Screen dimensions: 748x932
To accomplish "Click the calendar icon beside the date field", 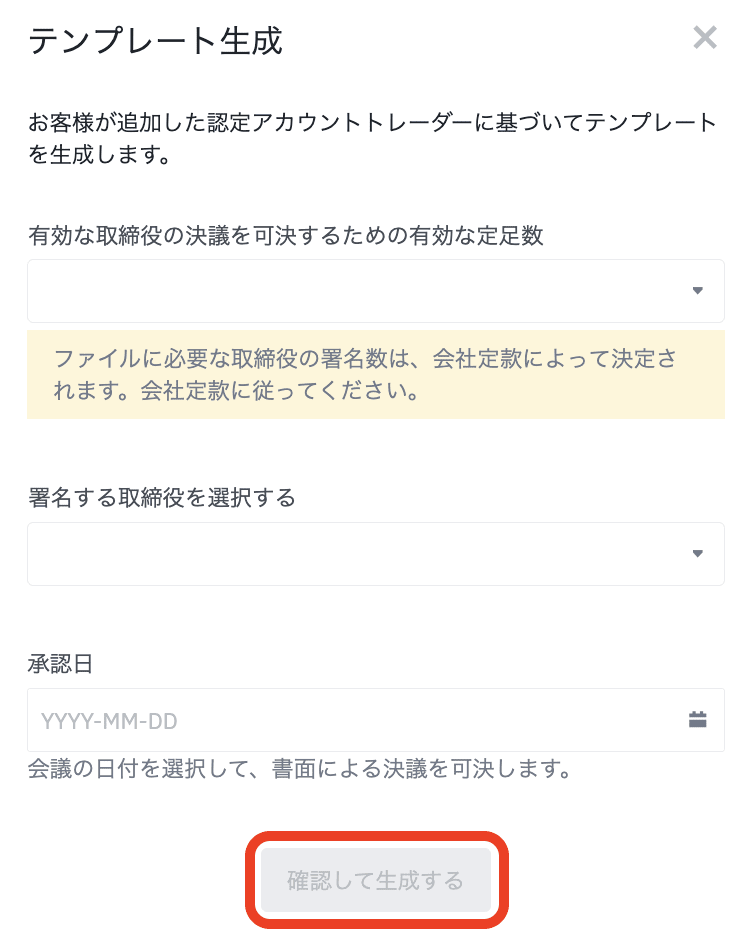I will point(698,720).
